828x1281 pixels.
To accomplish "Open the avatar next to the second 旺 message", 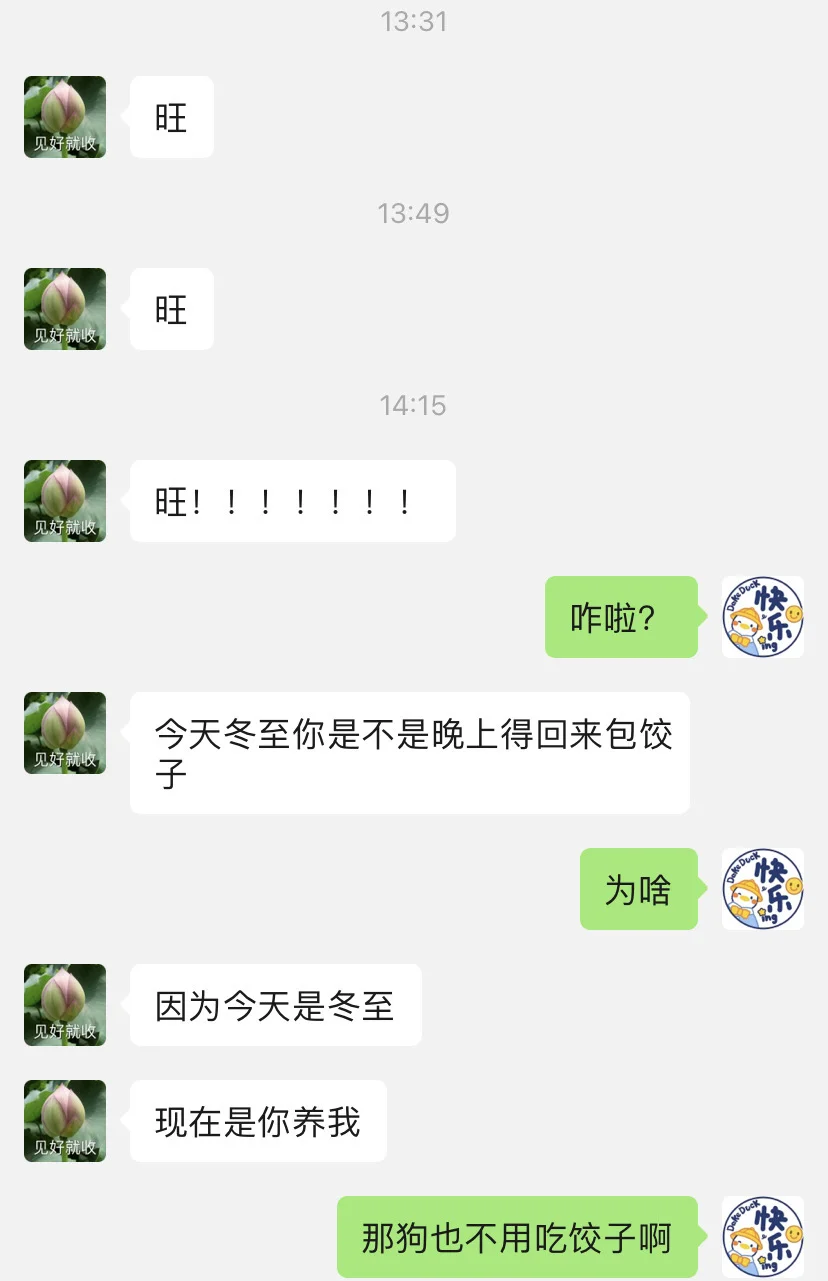I will pyautogui.click(x=64, y=309).
